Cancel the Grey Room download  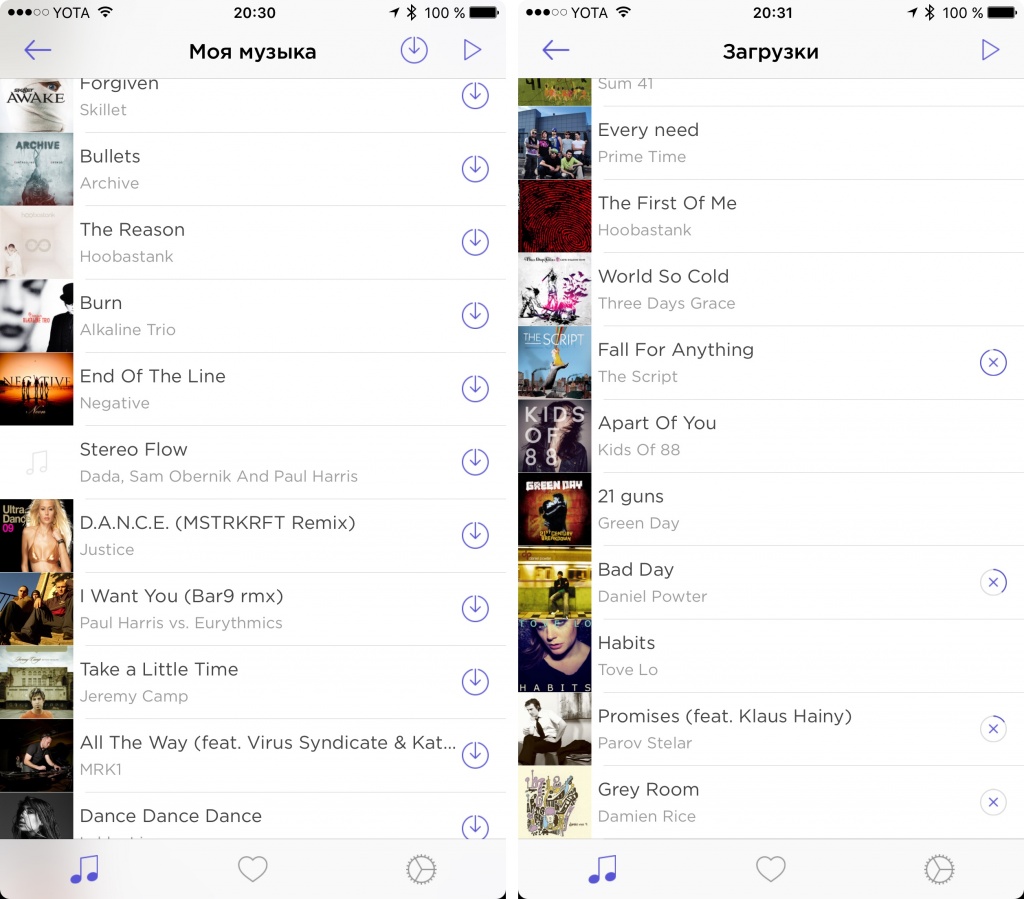[993, 802]
